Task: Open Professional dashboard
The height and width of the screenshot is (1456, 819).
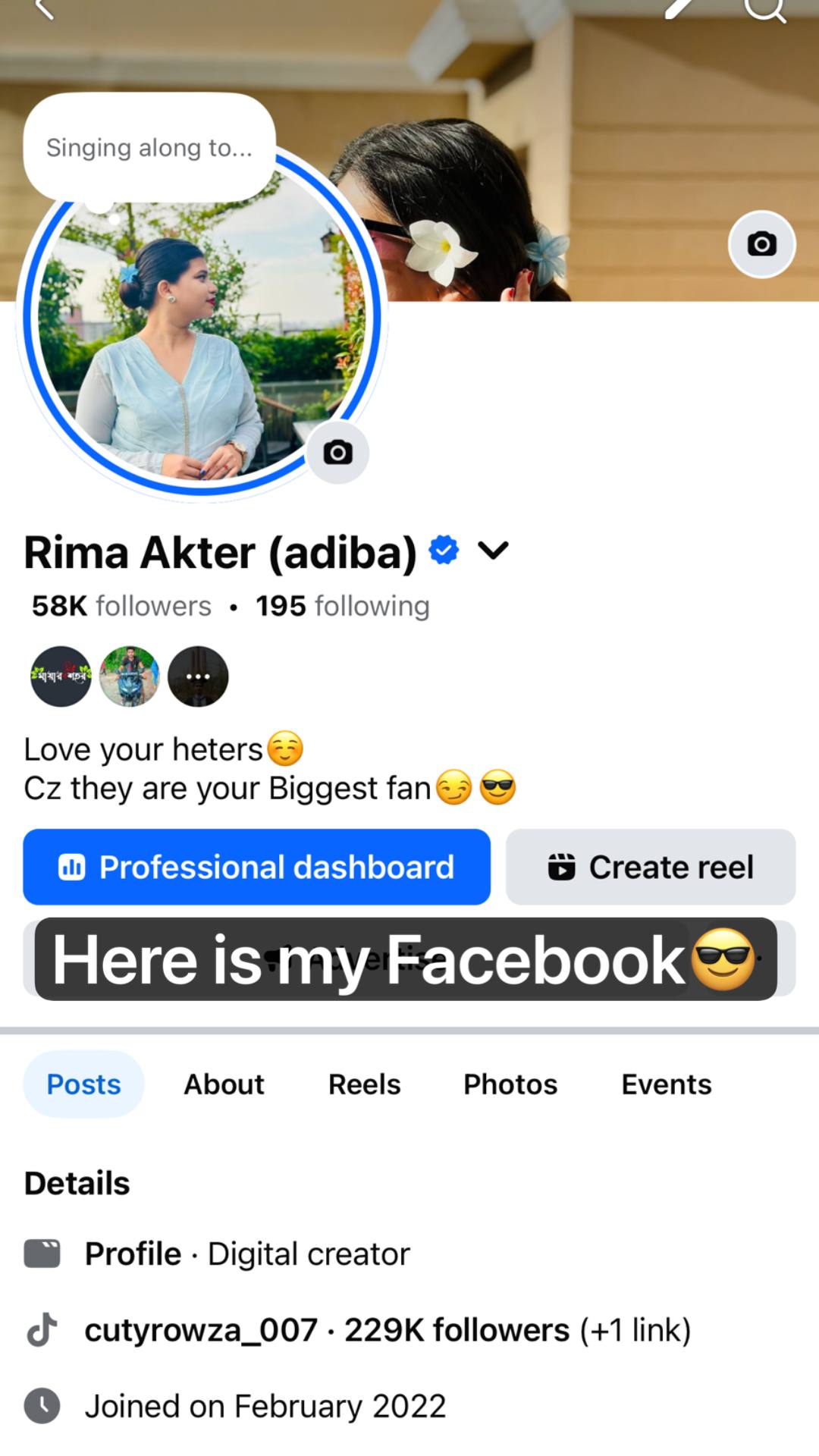Action: 256,867
